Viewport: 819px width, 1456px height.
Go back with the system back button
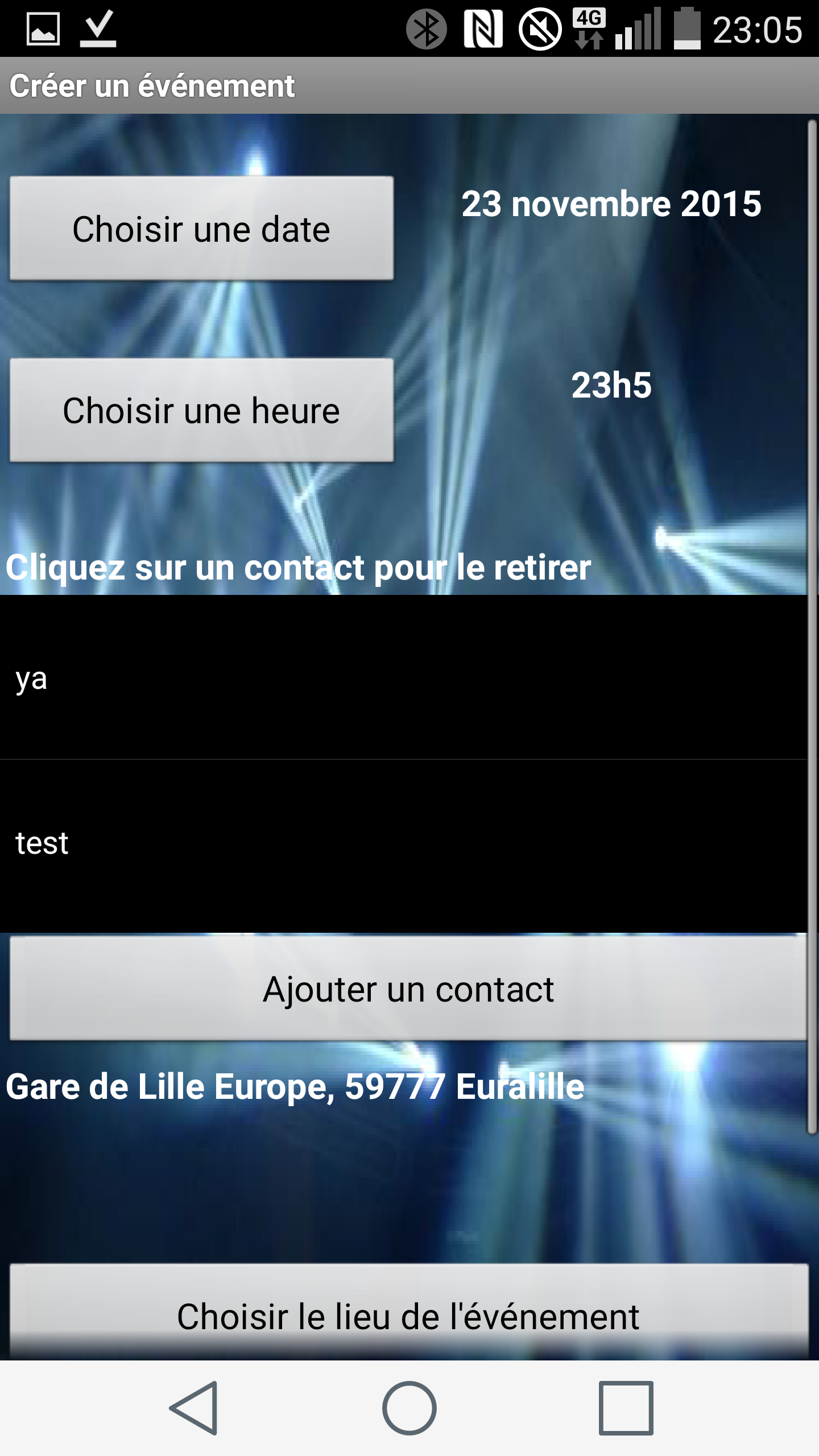click(x=194, y=1408)
